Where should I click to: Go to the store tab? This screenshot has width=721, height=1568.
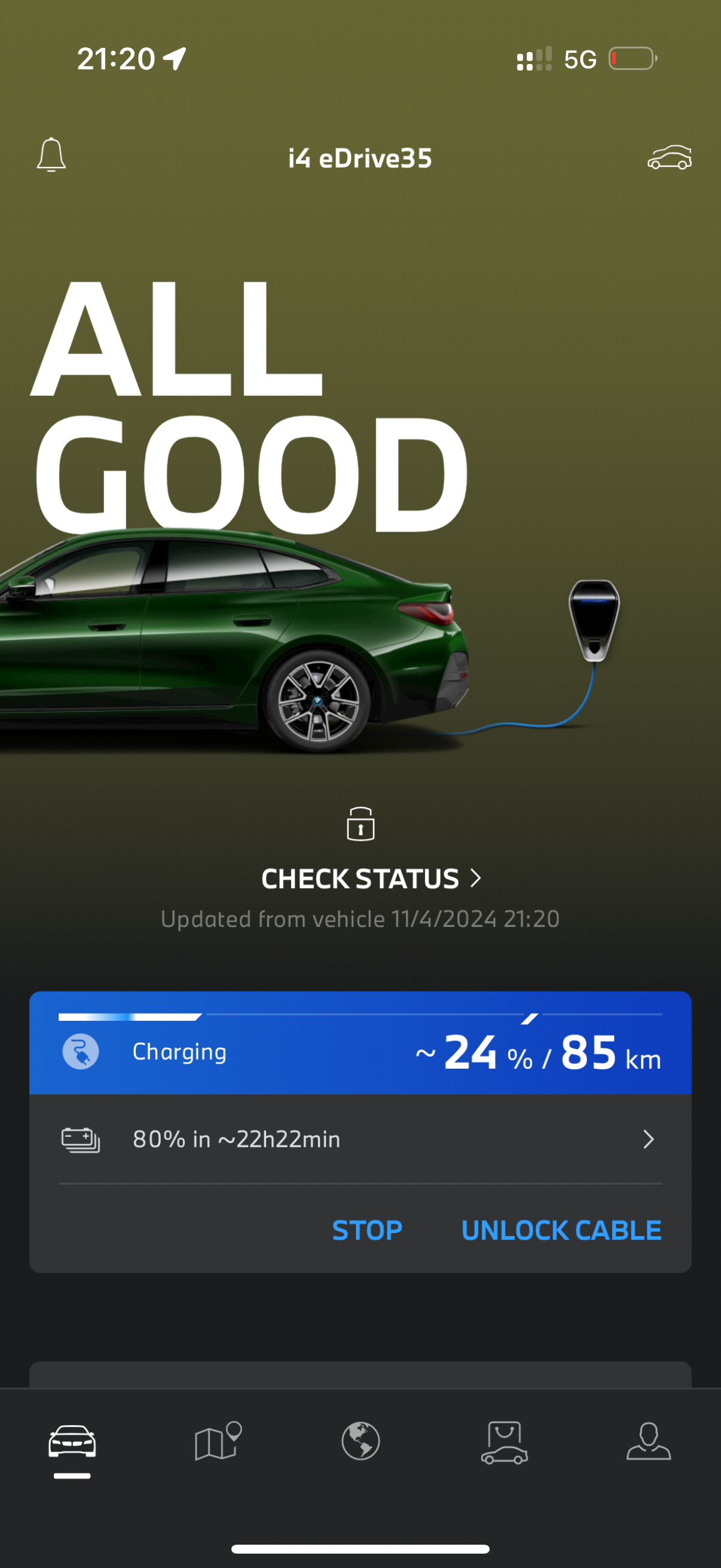coord(504,1441)
